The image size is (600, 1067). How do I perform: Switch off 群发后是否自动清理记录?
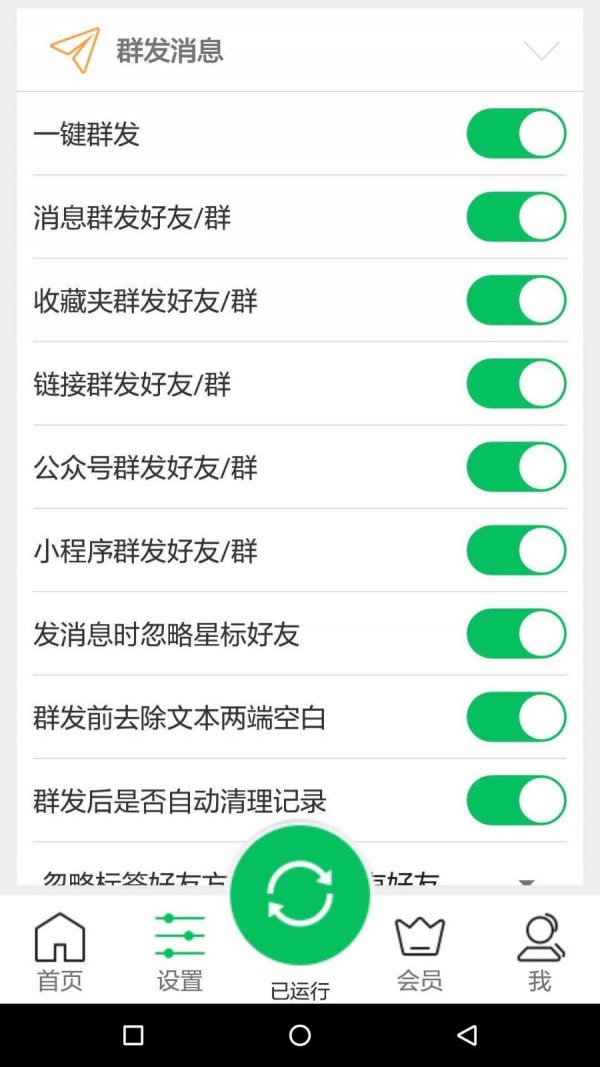coord(516,801)
